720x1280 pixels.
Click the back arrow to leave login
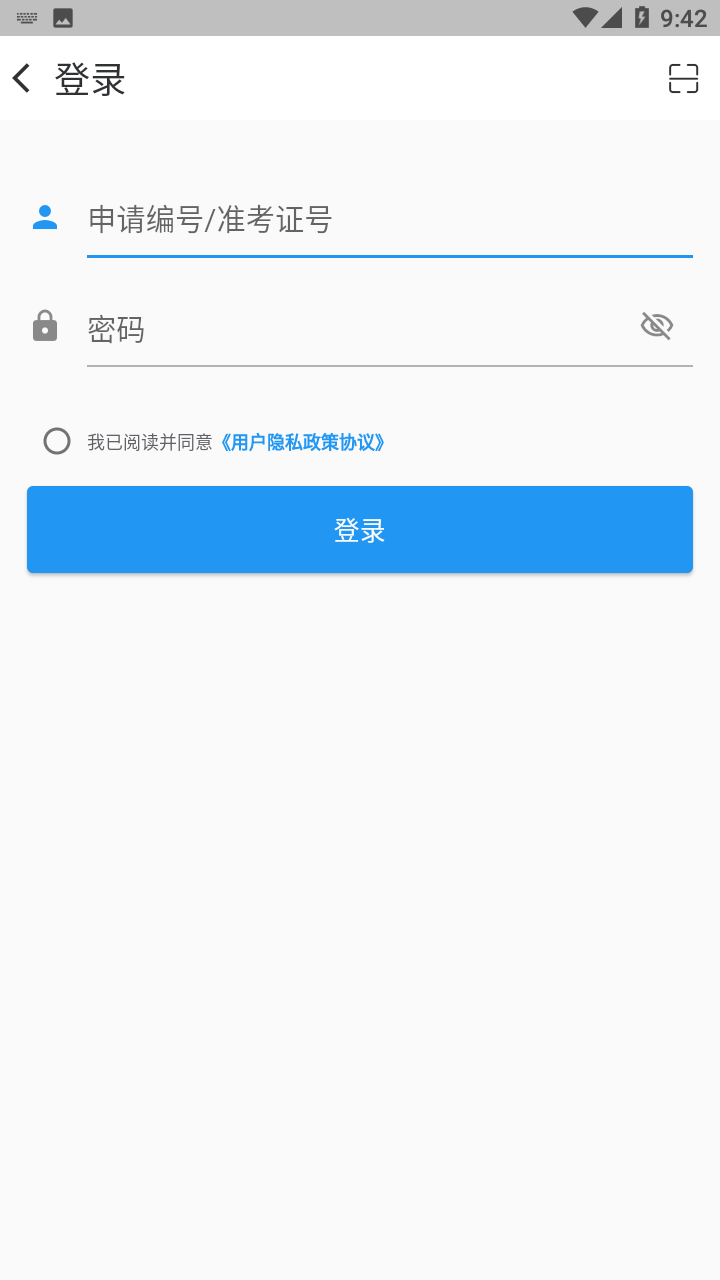click(21, 78)
